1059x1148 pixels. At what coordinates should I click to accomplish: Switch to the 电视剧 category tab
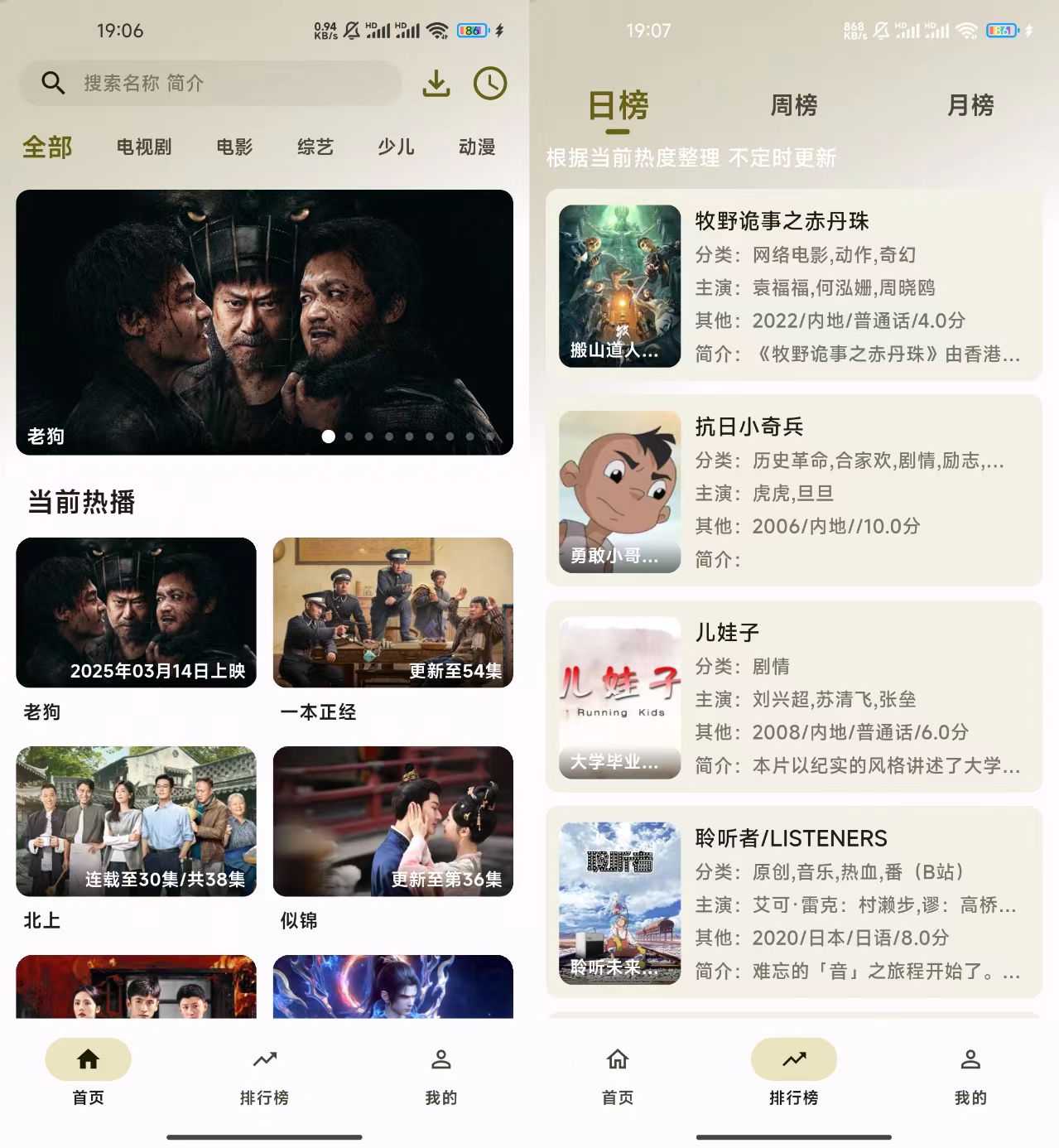pos(142,147)
